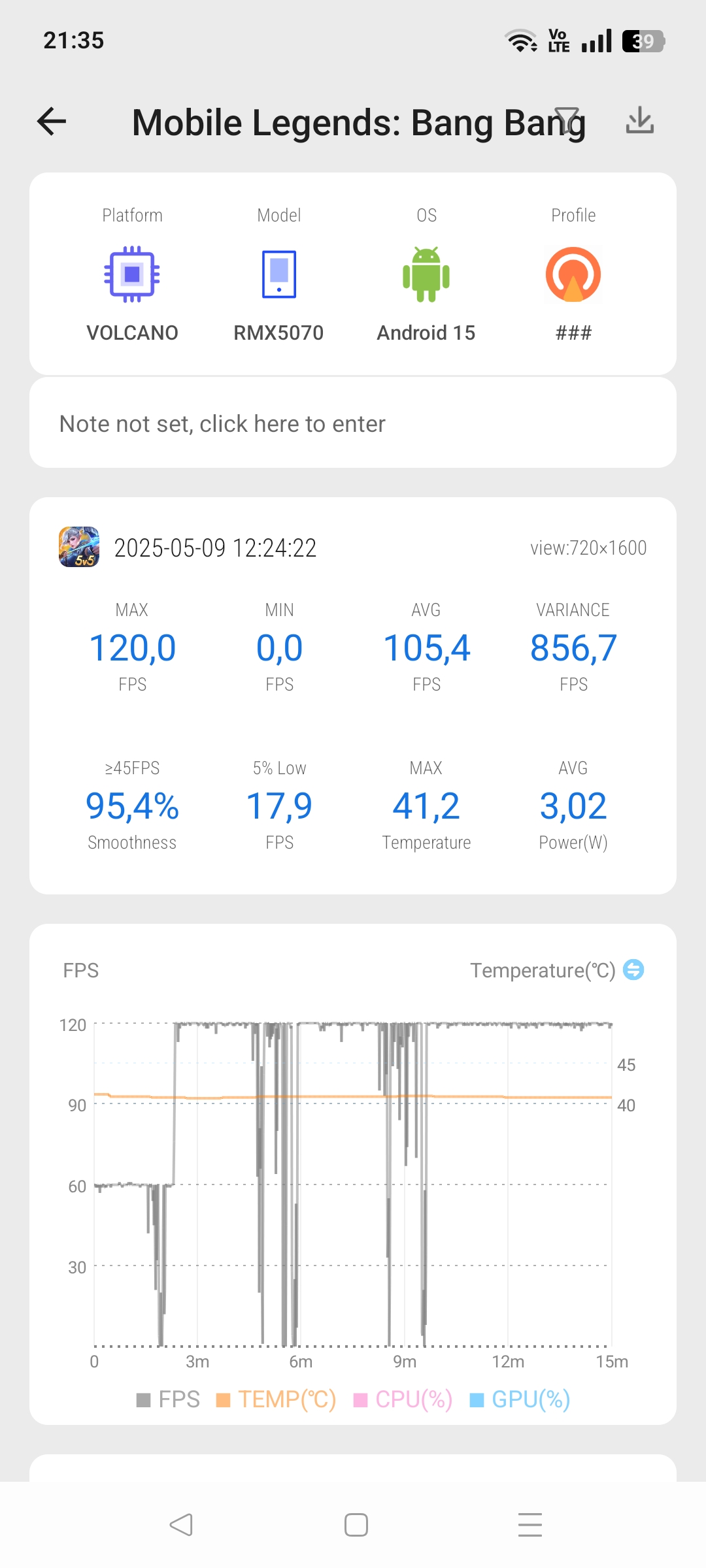Toggle the GPU(%) series in legend

(x=520, y=1399)
